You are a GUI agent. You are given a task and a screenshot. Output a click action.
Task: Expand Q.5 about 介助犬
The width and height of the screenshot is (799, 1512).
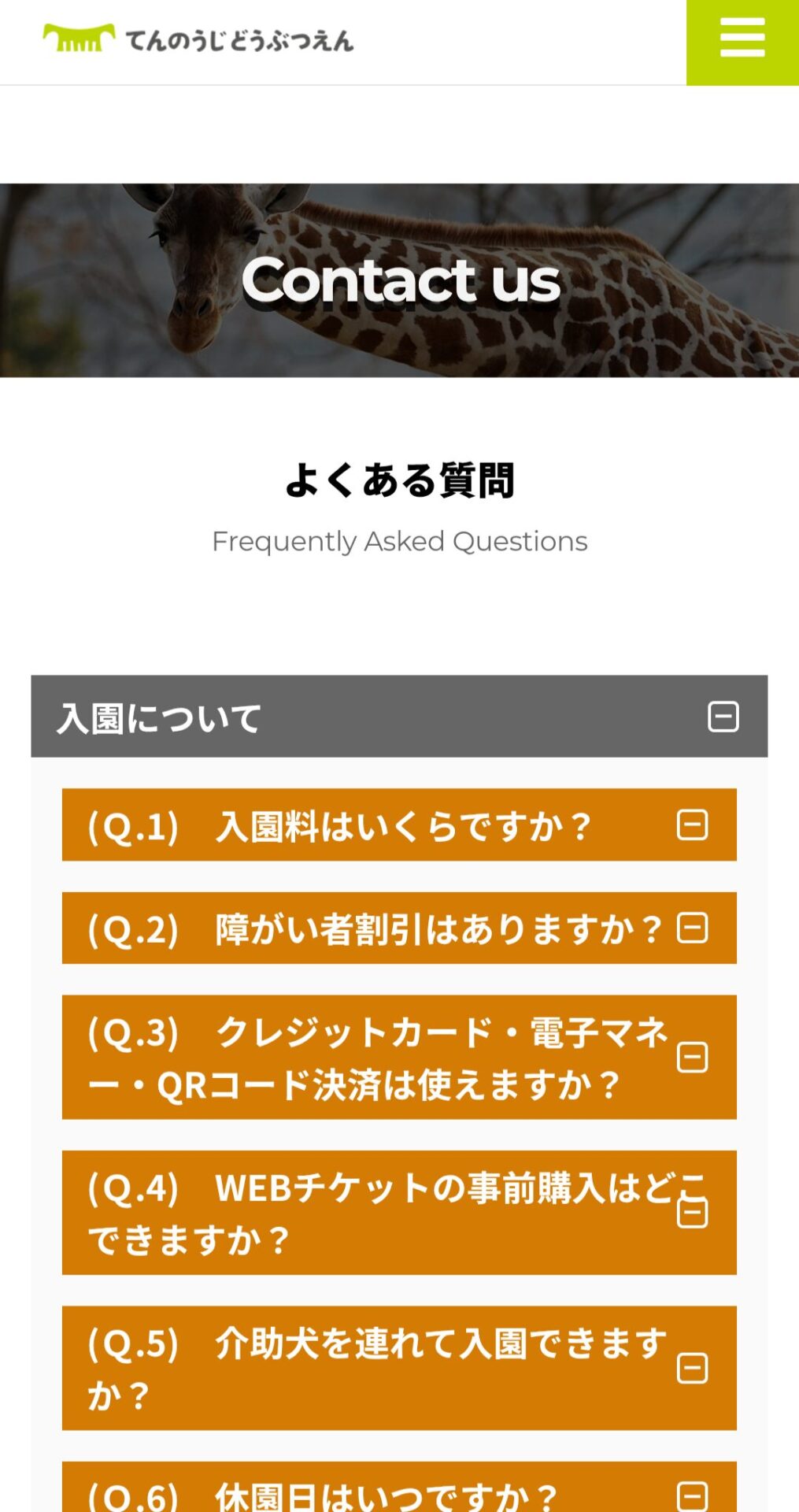[692, 1369]
